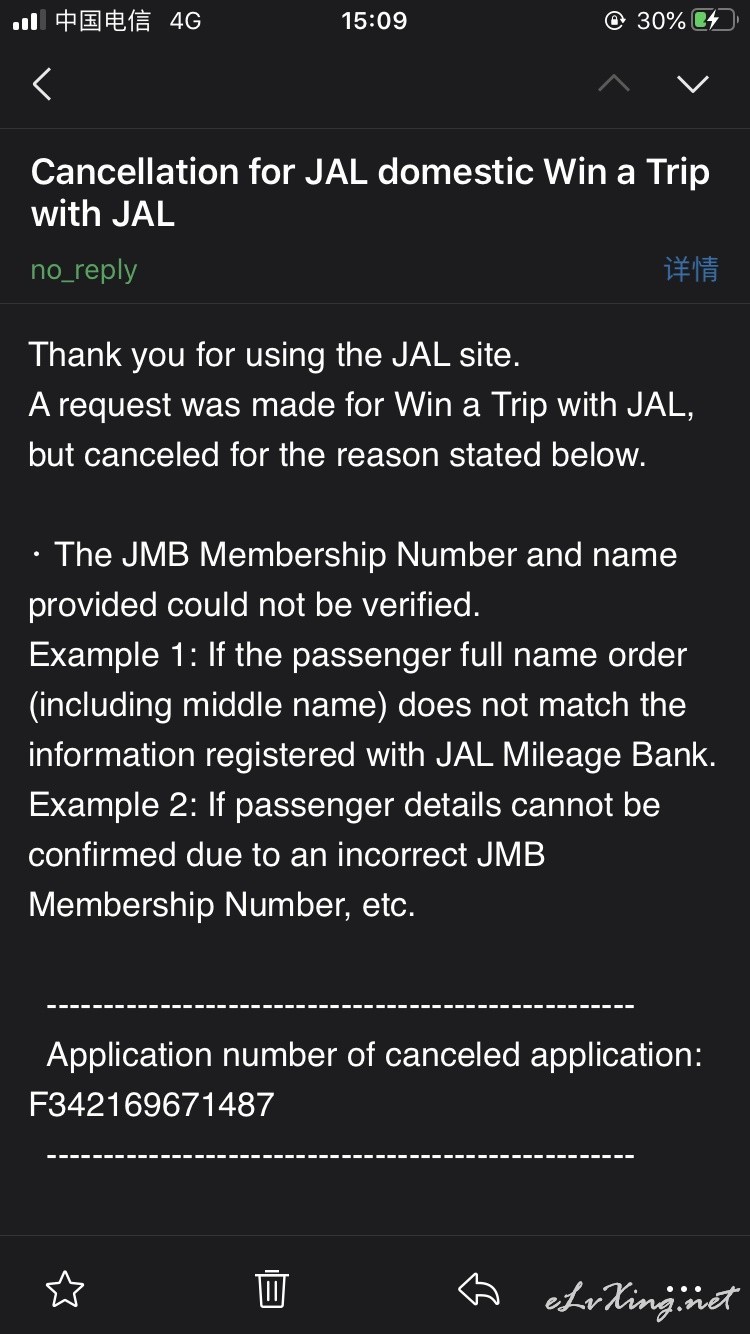
Task: Go to the previous email with up arrow
Action: (x=613, y=84)
